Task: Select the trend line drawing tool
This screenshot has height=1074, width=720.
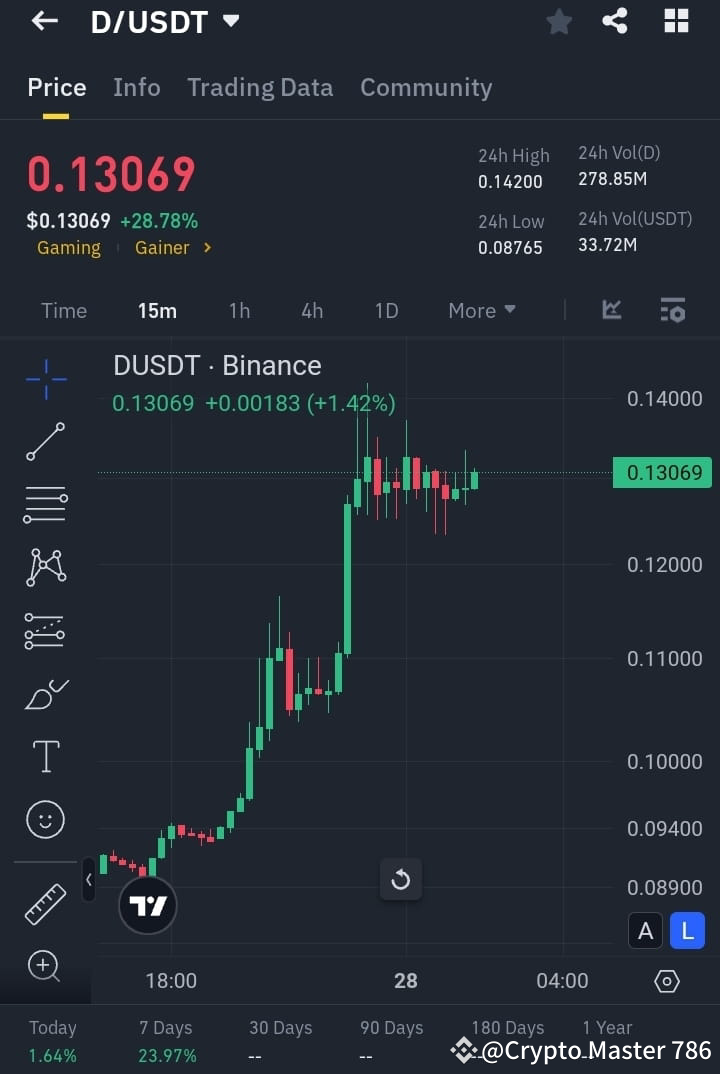Action: pyautogui.click(x=44, y=442)
